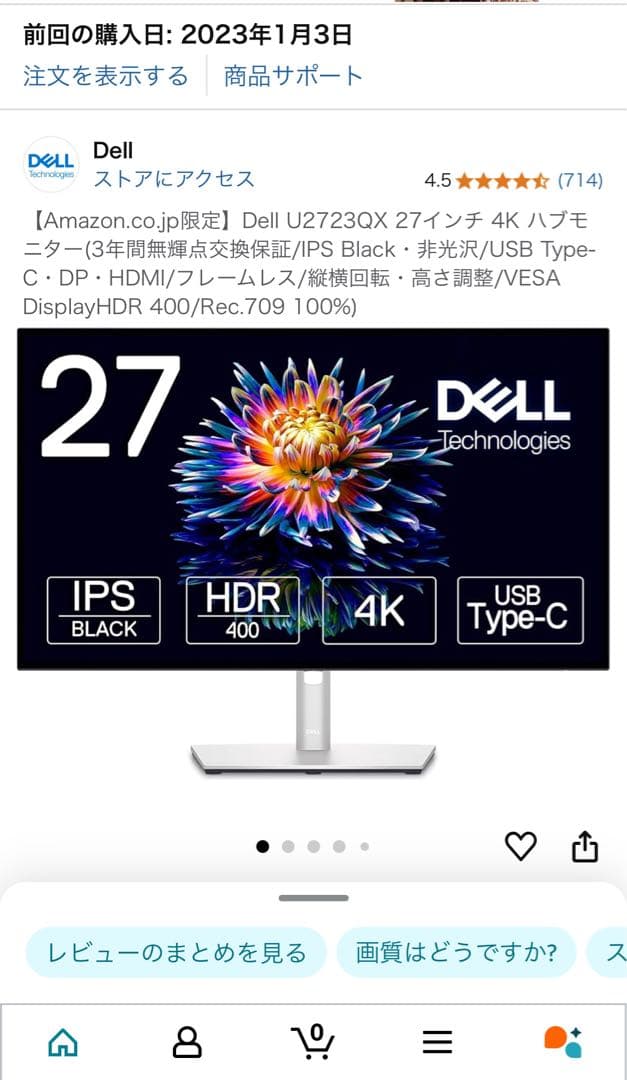627x1080 pixels.
Task: Expand the bottom sheet drag handle
Action: click(x=313, y=898)
